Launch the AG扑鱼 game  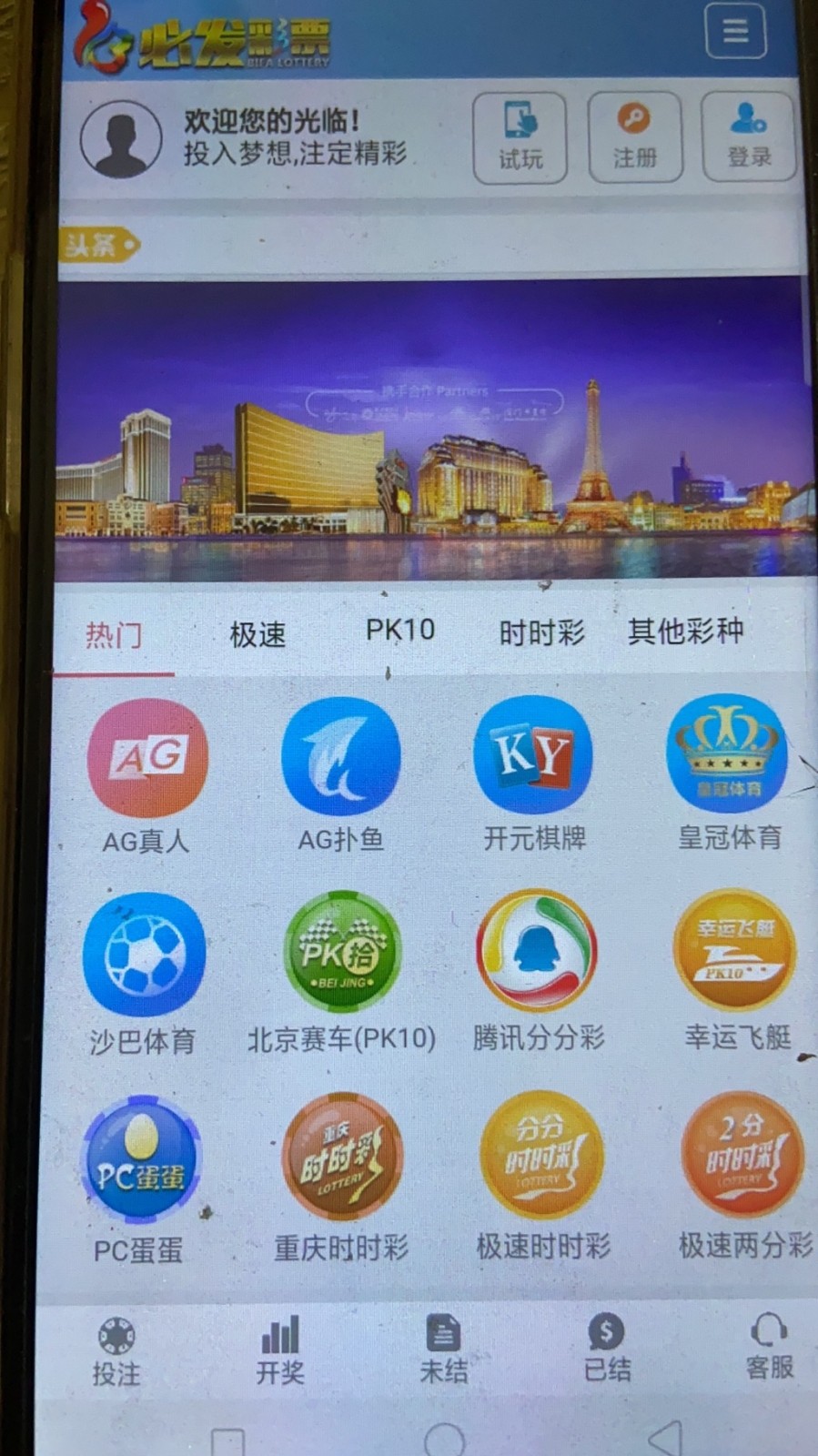tap(341, 775)
